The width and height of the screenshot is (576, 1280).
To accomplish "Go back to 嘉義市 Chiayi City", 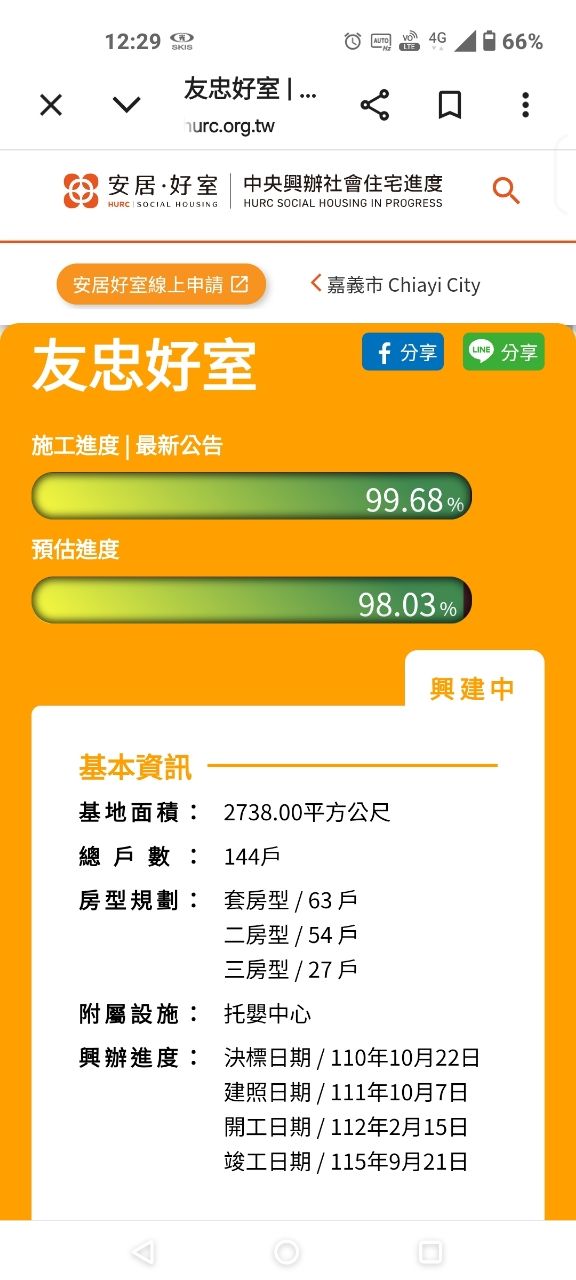I will pos(395,285).
